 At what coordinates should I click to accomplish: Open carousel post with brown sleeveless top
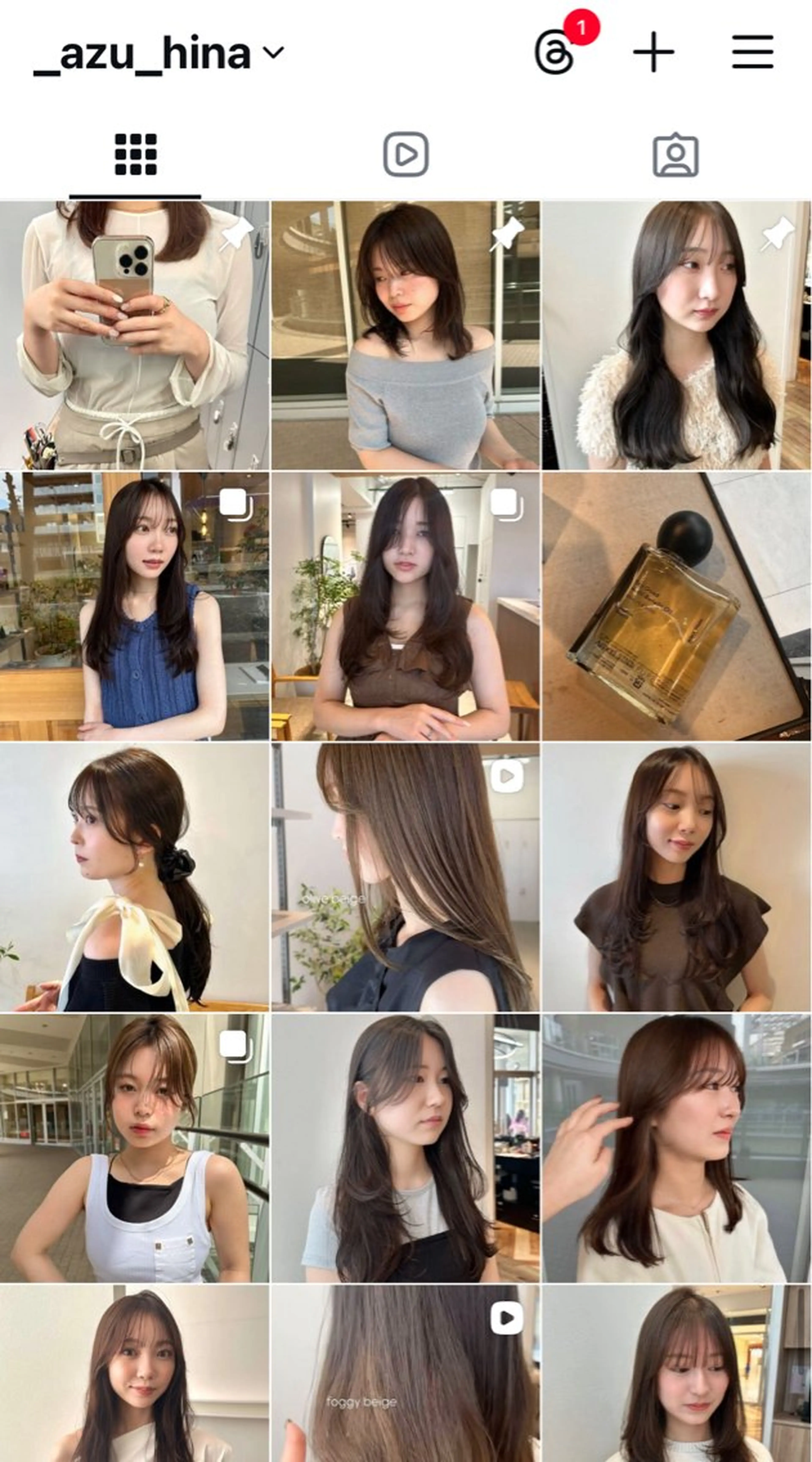[405, 606]
